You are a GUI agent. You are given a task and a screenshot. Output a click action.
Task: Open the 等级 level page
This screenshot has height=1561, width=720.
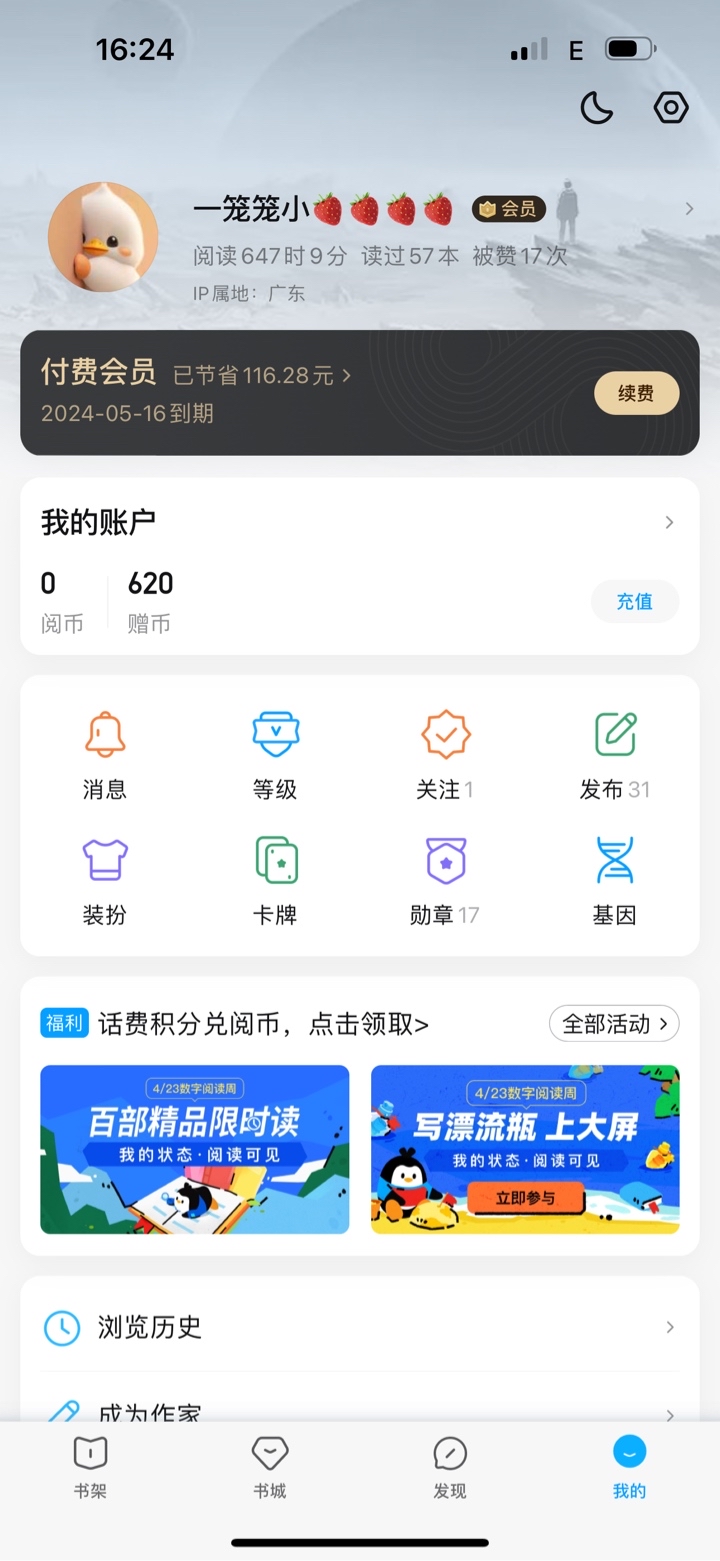pos(275,756)
